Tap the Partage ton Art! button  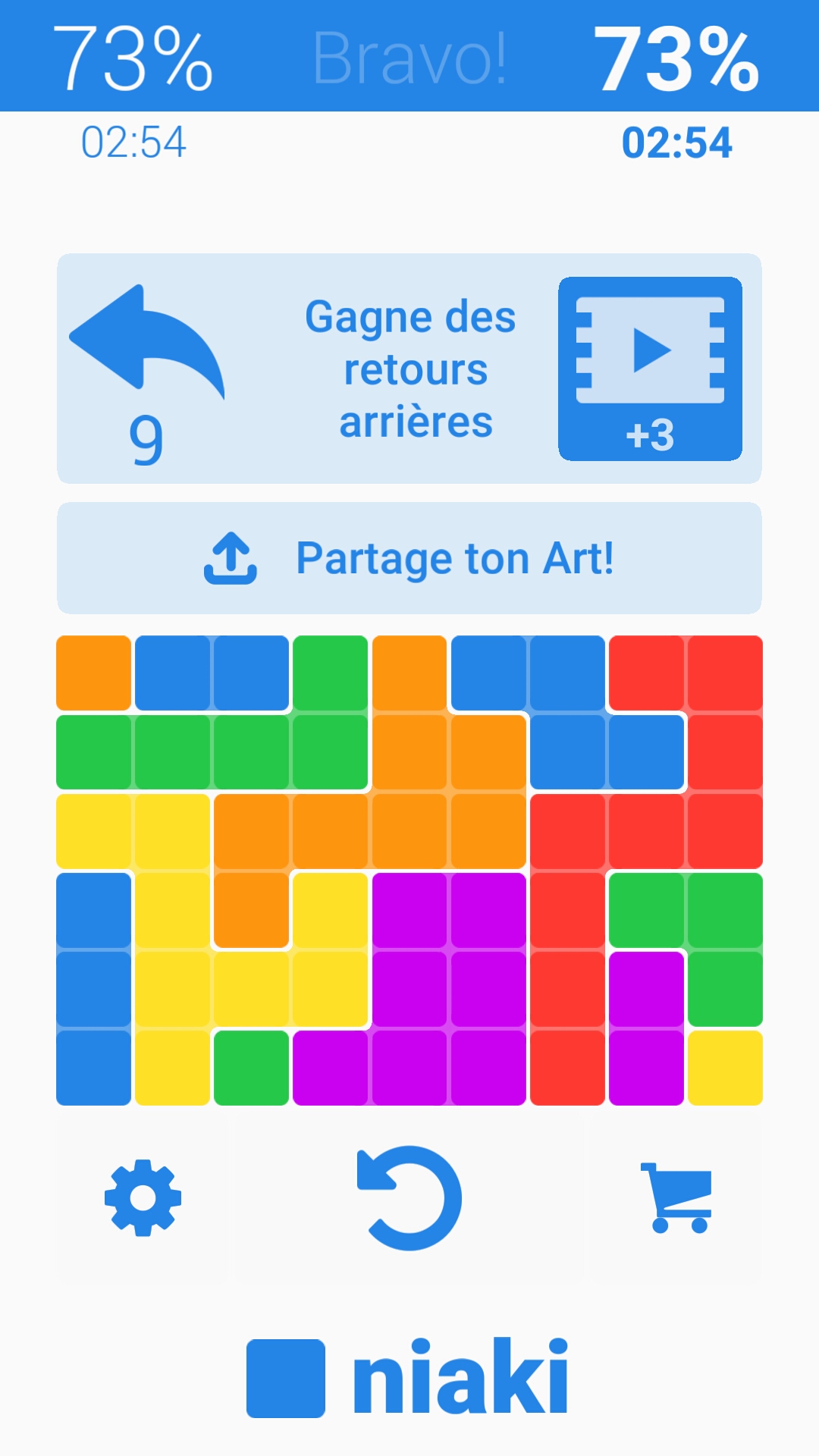click(409, 558)
